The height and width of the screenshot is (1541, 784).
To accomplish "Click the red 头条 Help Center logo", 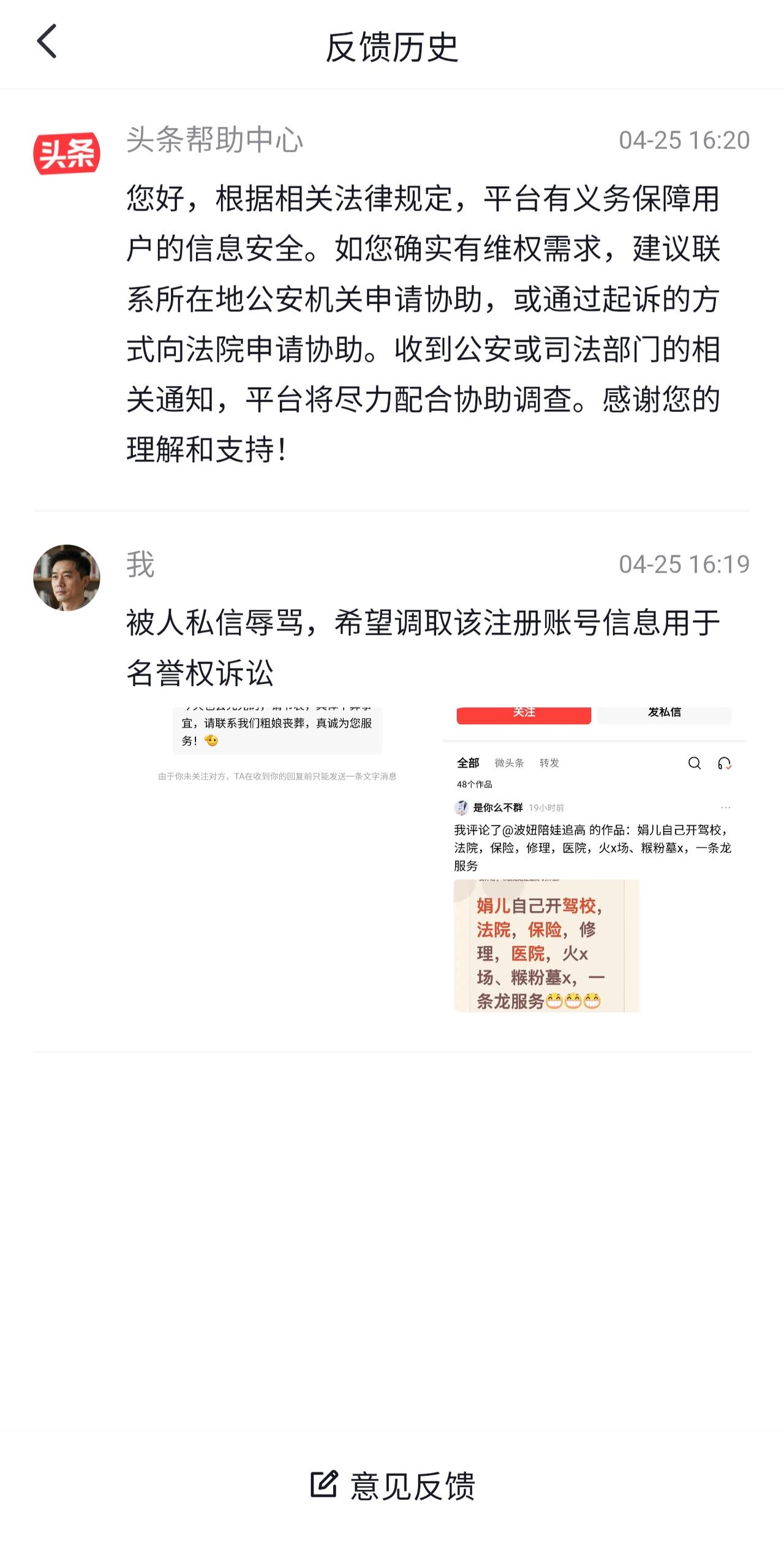I will 67,154.
